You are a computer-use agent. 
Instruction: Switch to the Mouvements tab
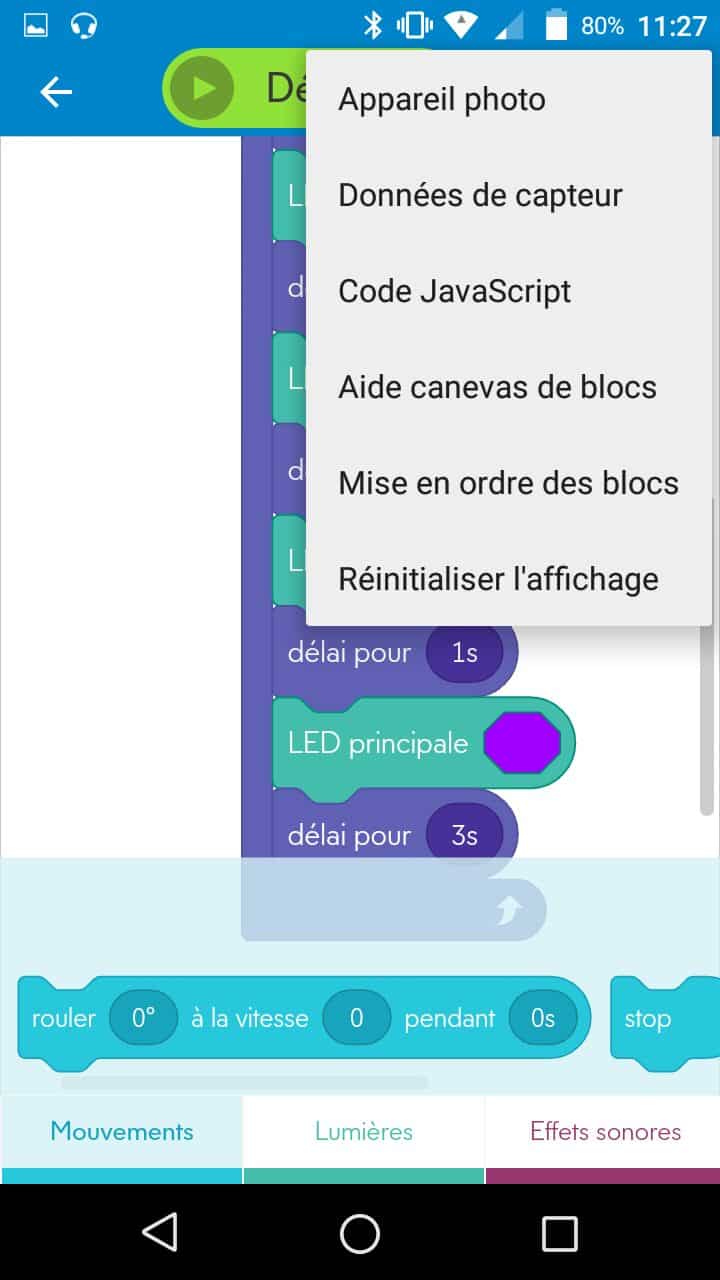click(122, 1132)
